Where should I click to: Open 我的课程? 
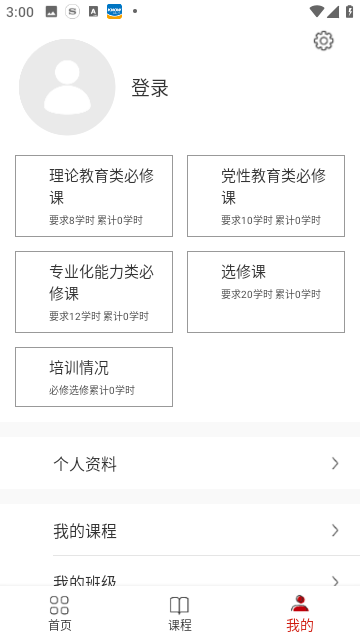pos(180,530)
